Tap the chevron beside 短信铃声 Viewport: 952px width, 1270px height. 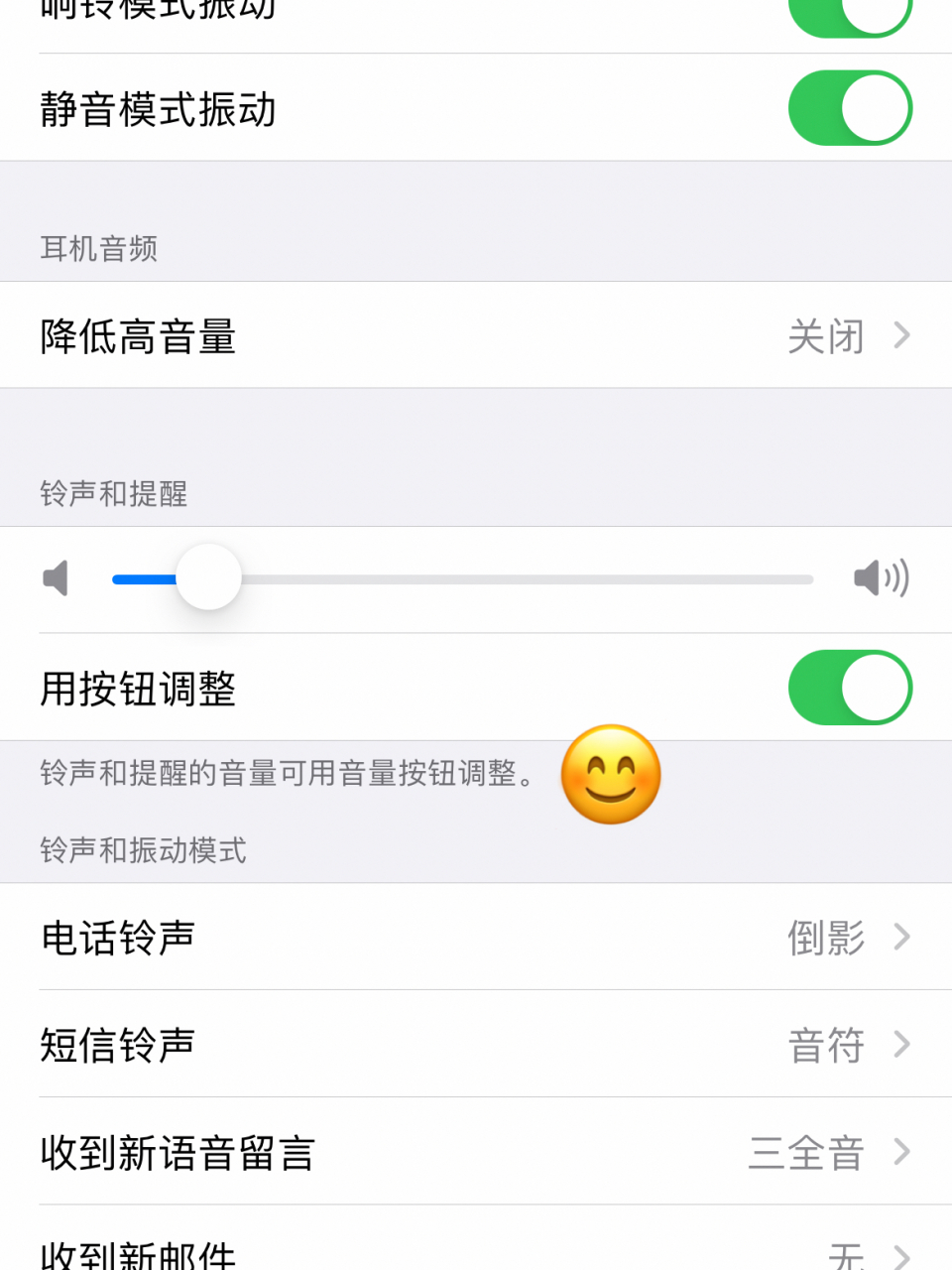tap(901, 1045)
